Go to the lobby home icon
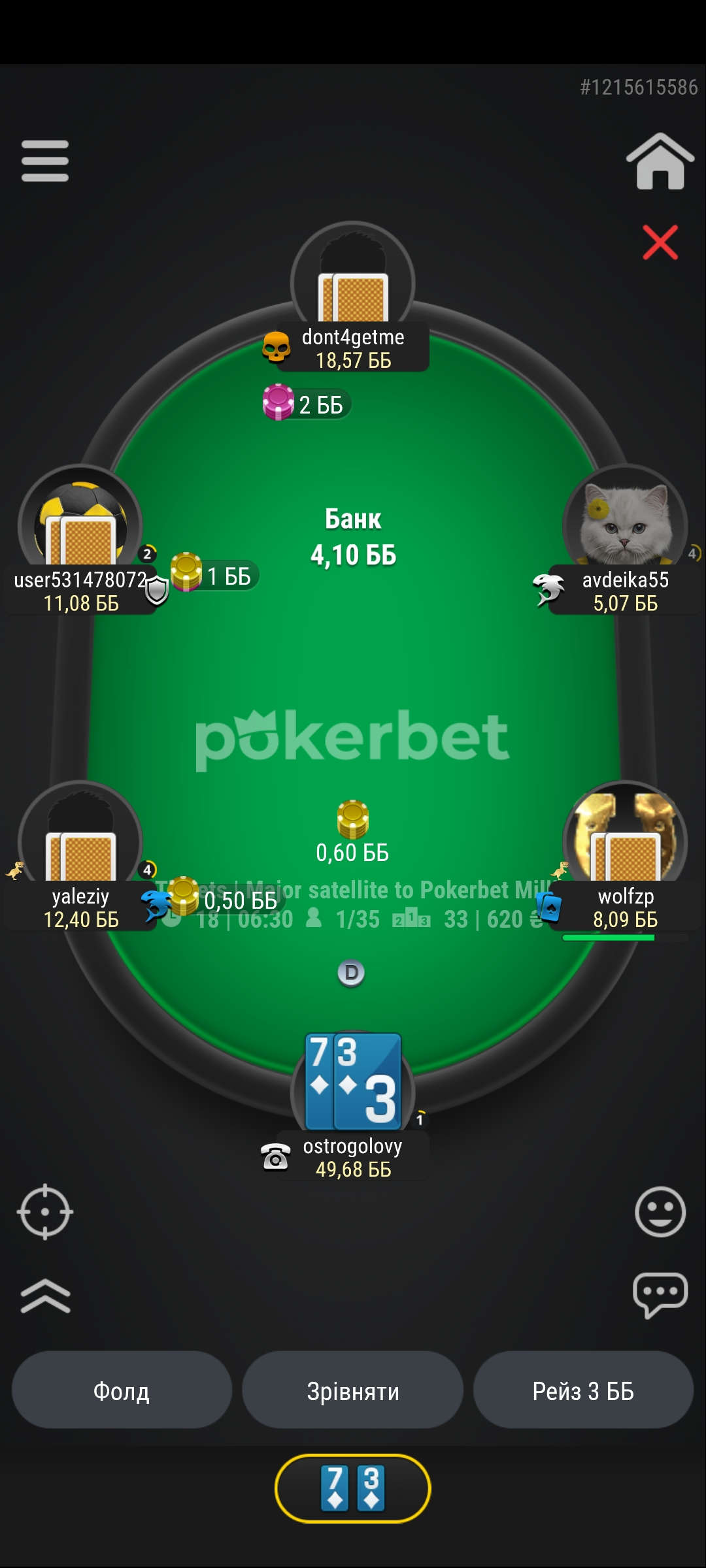This screenshot has width=706, height=1568. (x=660, y=161)
